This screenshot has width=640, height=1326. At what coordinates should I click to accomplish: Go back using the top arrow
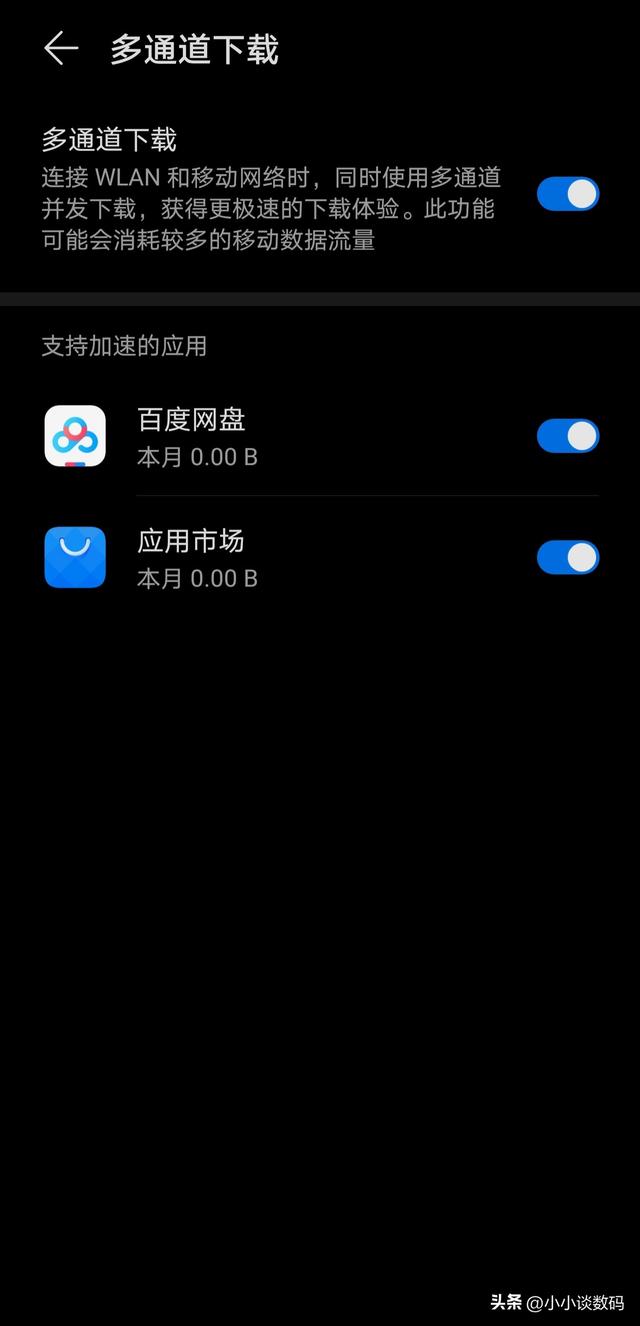point(61,49)
